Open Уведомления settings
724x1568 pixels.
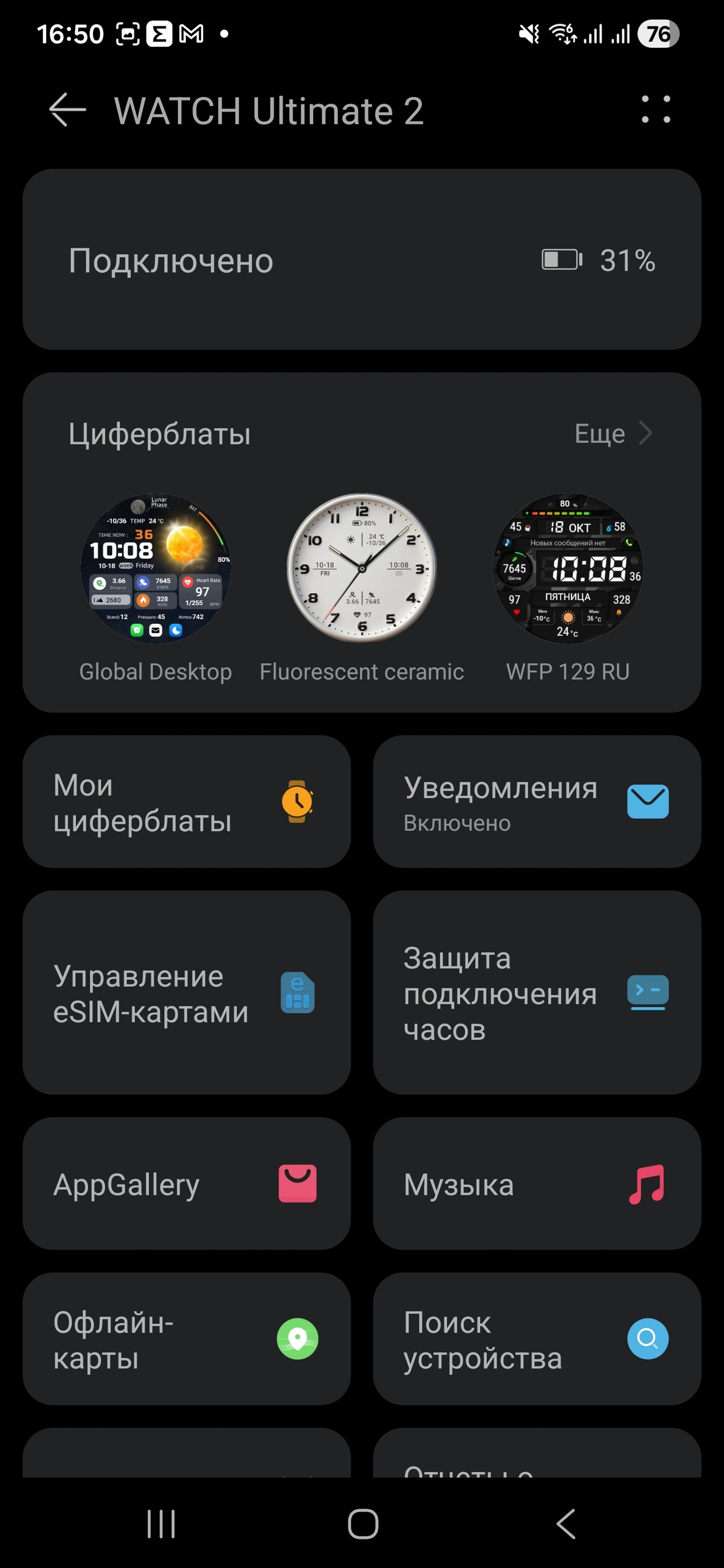click(536, 802)
